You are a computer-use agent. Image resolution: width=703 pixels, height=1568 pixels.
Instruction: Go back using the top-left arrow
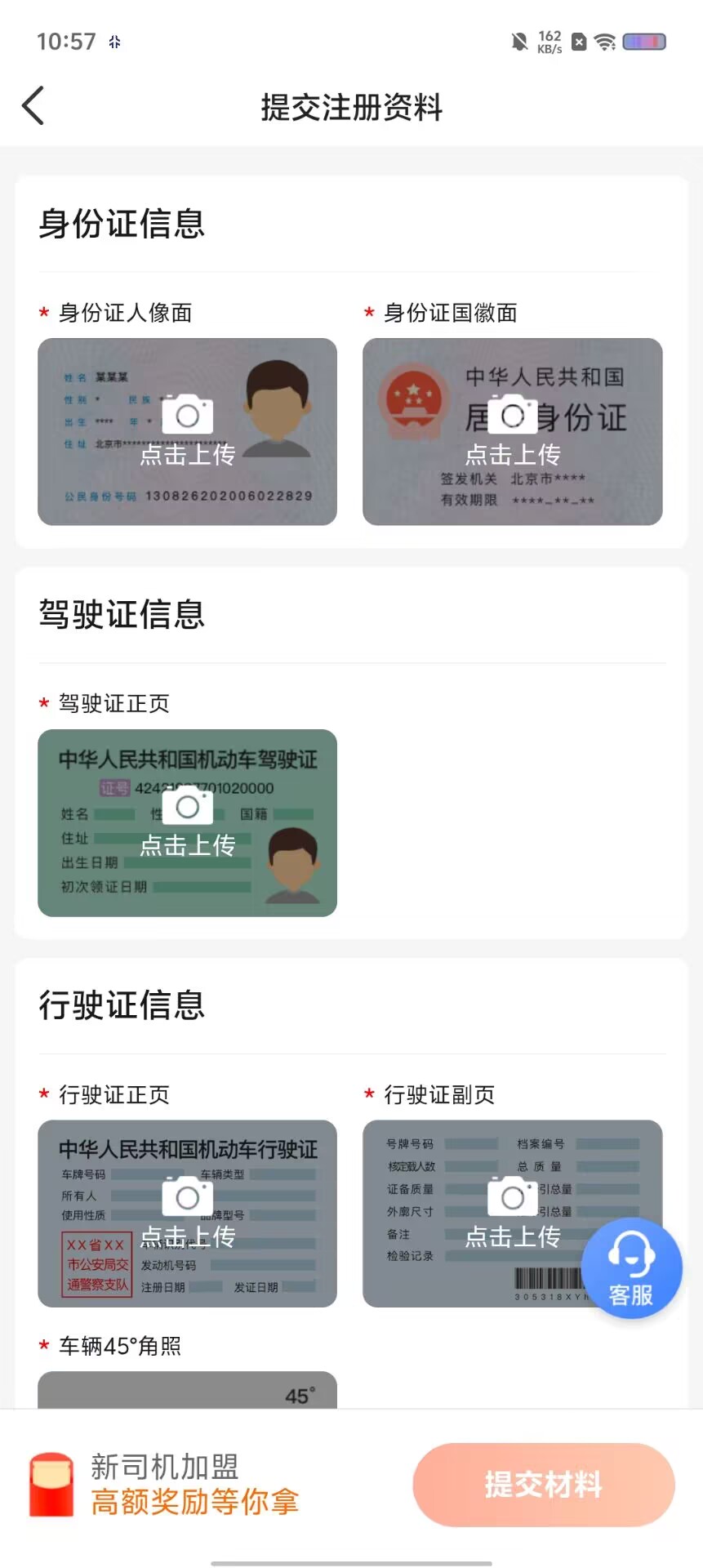[33, 106]
